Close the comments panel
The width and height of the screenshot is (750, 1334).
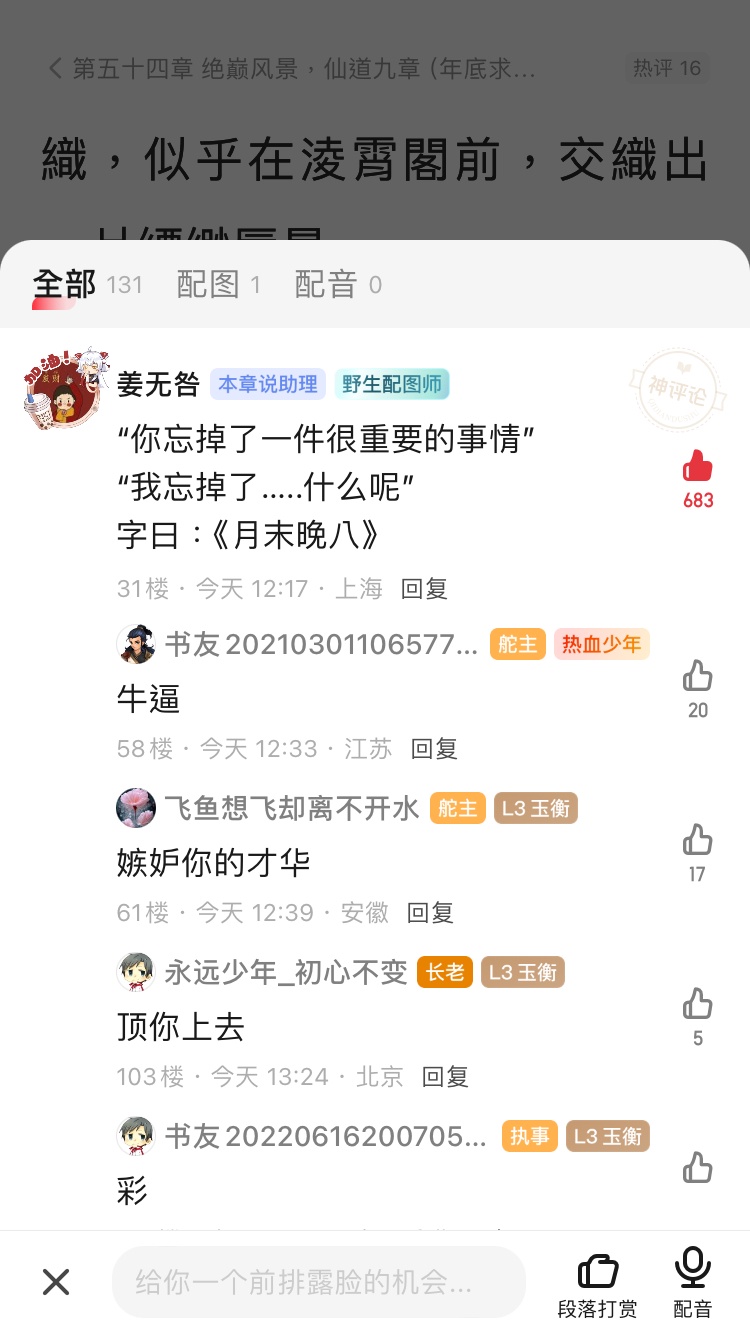[x=56, y=1282]
